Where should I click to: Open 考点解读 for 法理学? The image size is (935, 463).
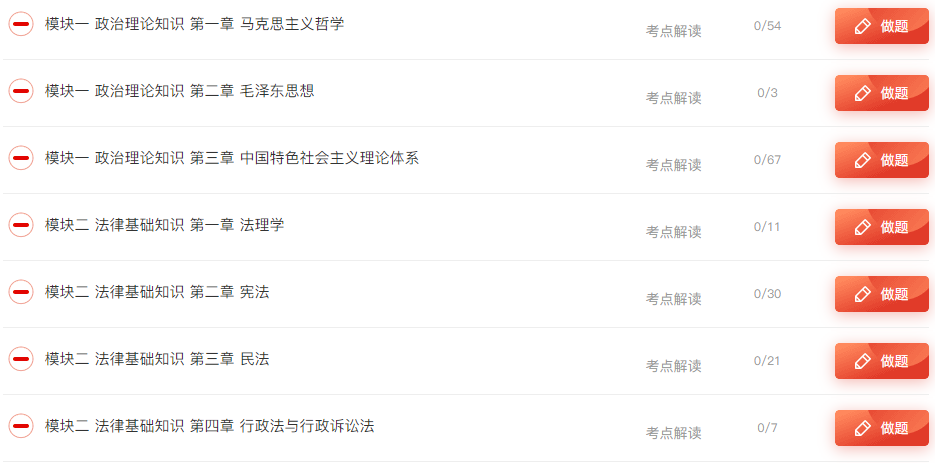[x=673, y=232]
